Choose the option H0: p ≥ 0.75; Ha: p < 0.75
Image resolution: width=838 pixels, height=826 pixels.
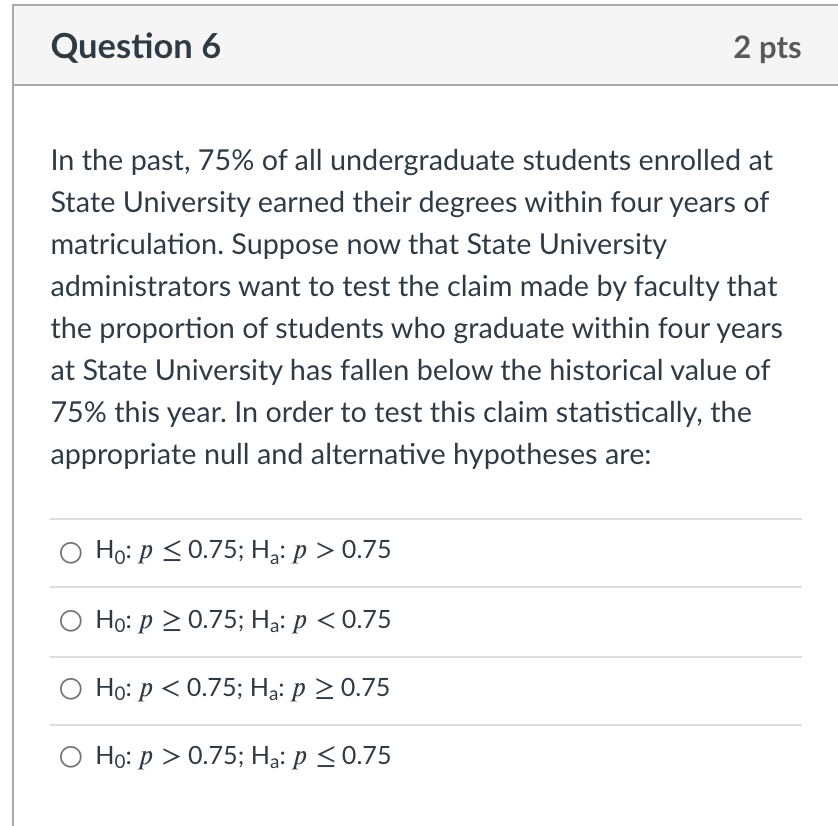[x=70, y=621]
